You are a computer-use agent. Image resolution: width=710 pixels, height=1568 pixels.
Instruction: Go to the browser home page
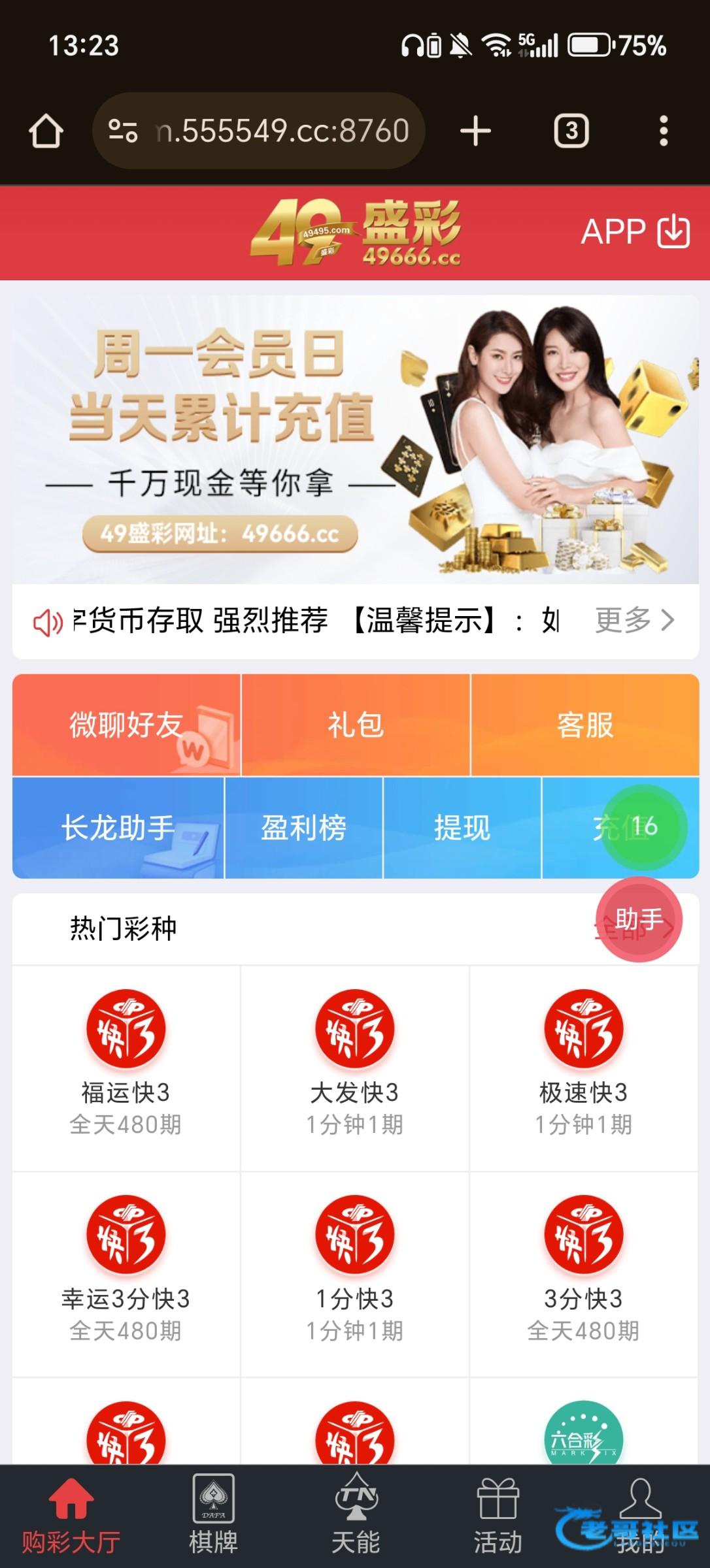[46, 131]
